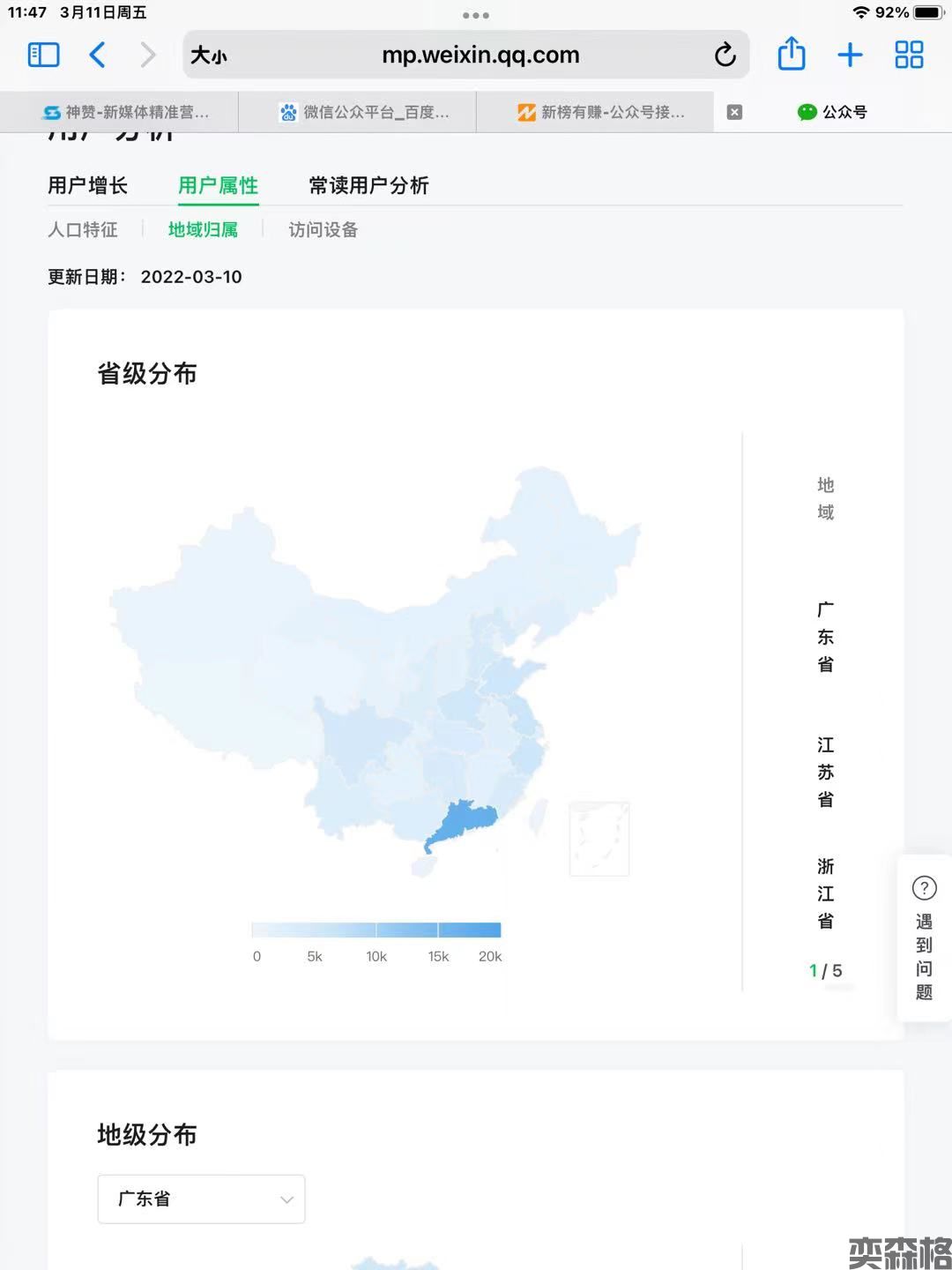Open the 用户增长 tab
The image size is (952, 1270).
tap(87, 185)
